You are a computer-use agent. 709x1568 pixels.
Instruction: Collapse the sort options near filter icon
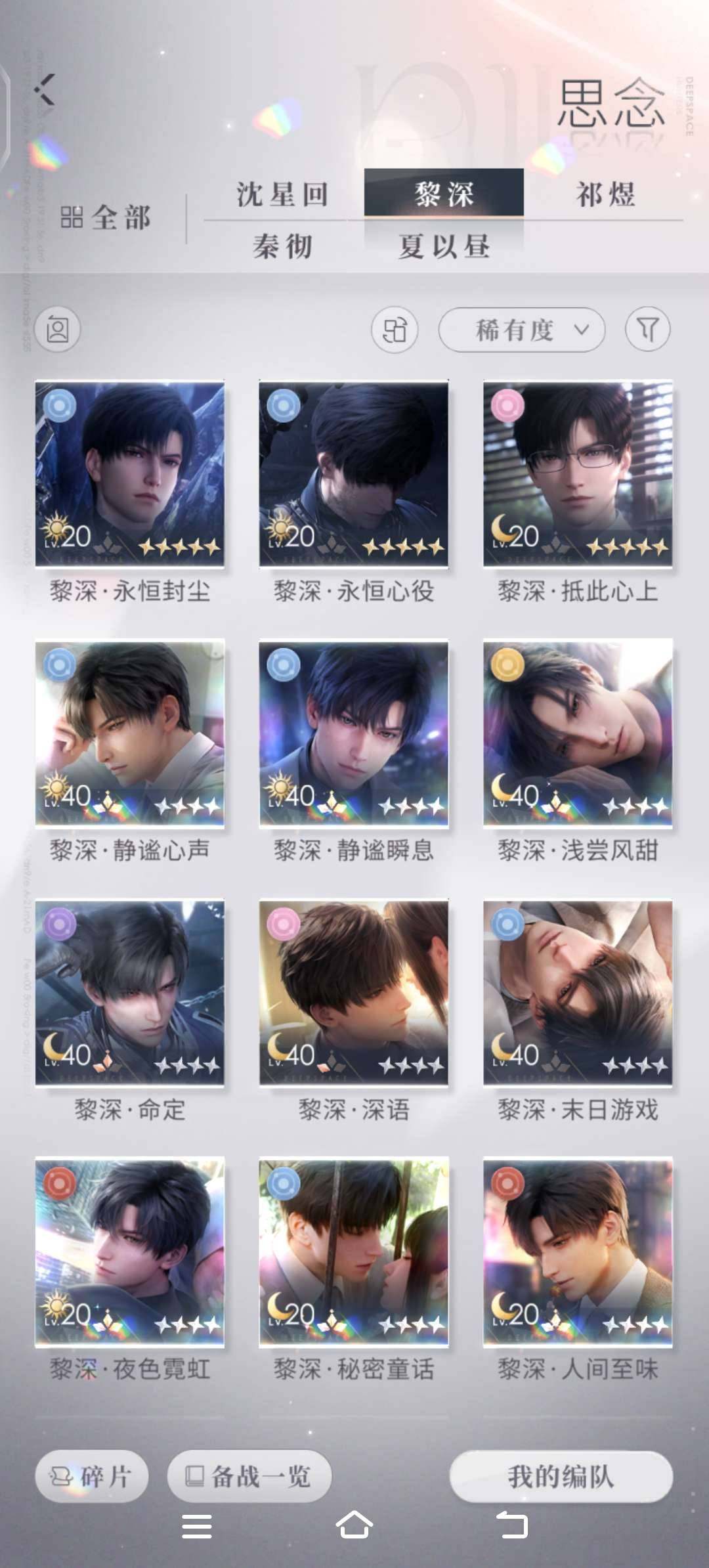580,330
